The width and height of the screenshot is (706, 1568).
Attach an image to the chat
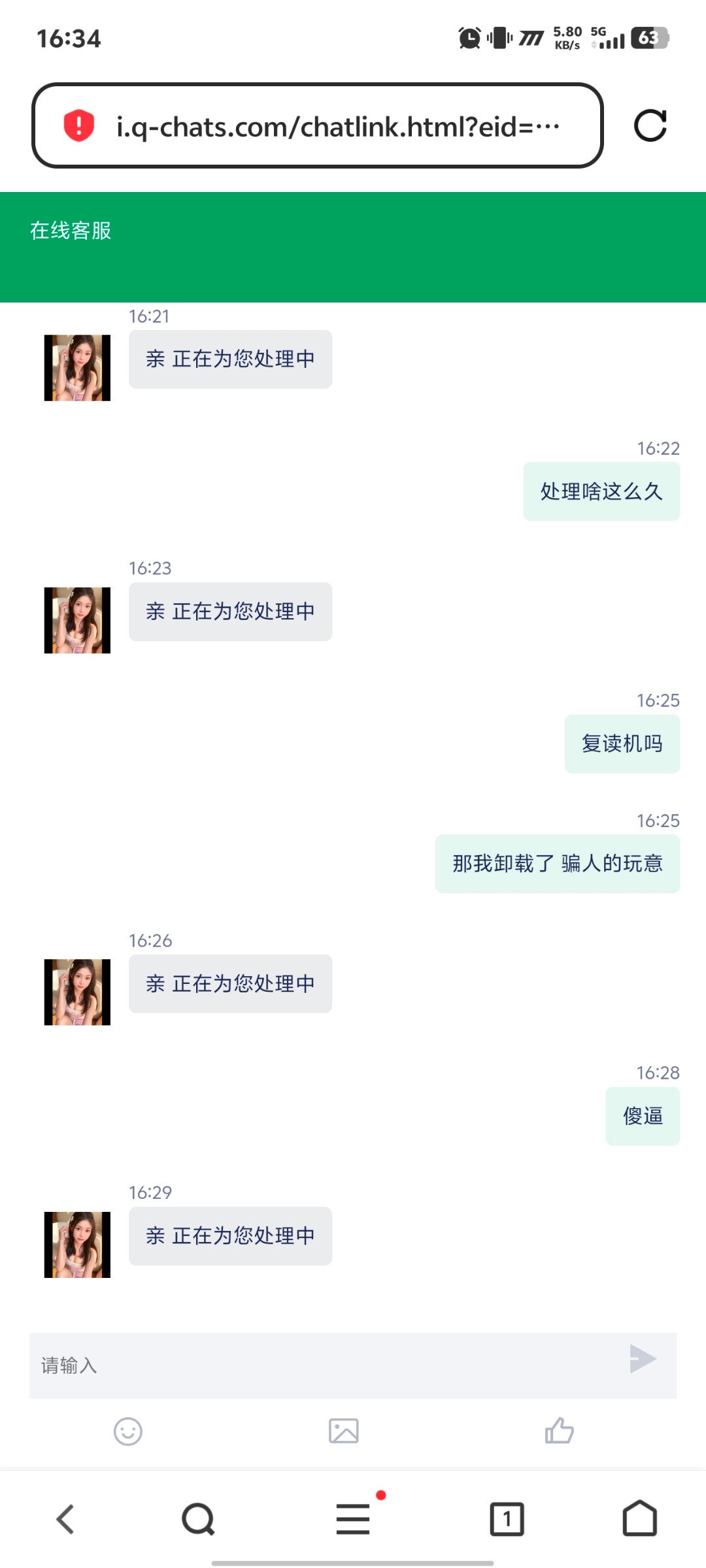tap(344, 1431)
